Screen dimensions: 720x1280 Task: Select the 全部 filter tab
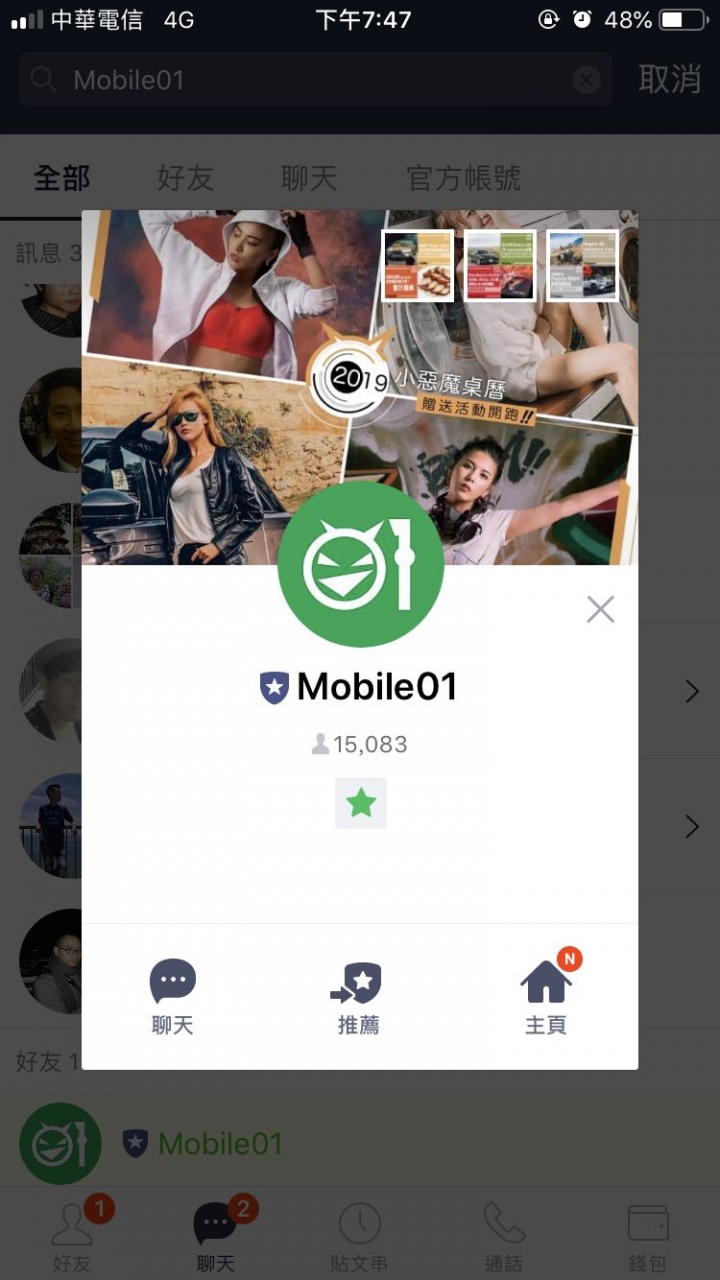coord(62,179)
